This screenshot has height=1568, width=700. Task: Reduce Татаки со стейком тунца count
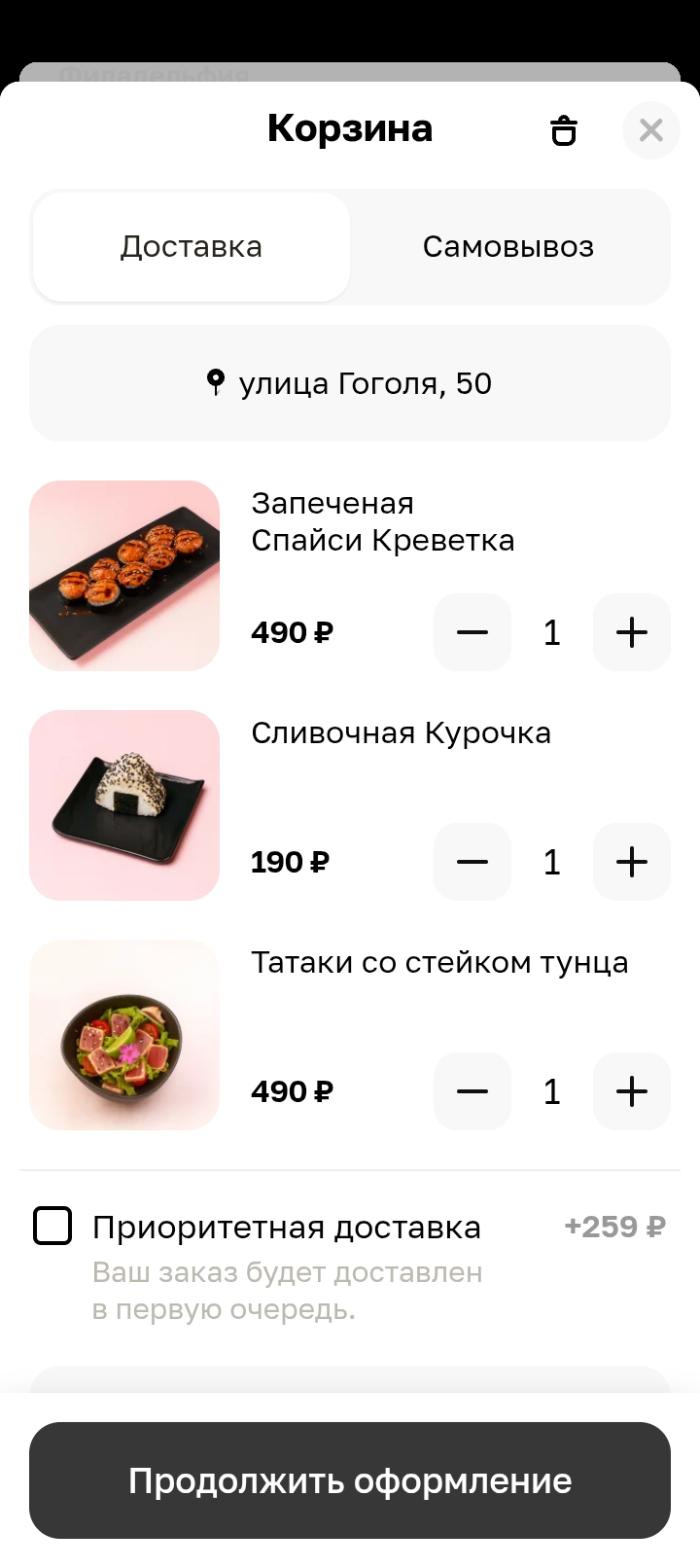click(x=472, y=1091)
